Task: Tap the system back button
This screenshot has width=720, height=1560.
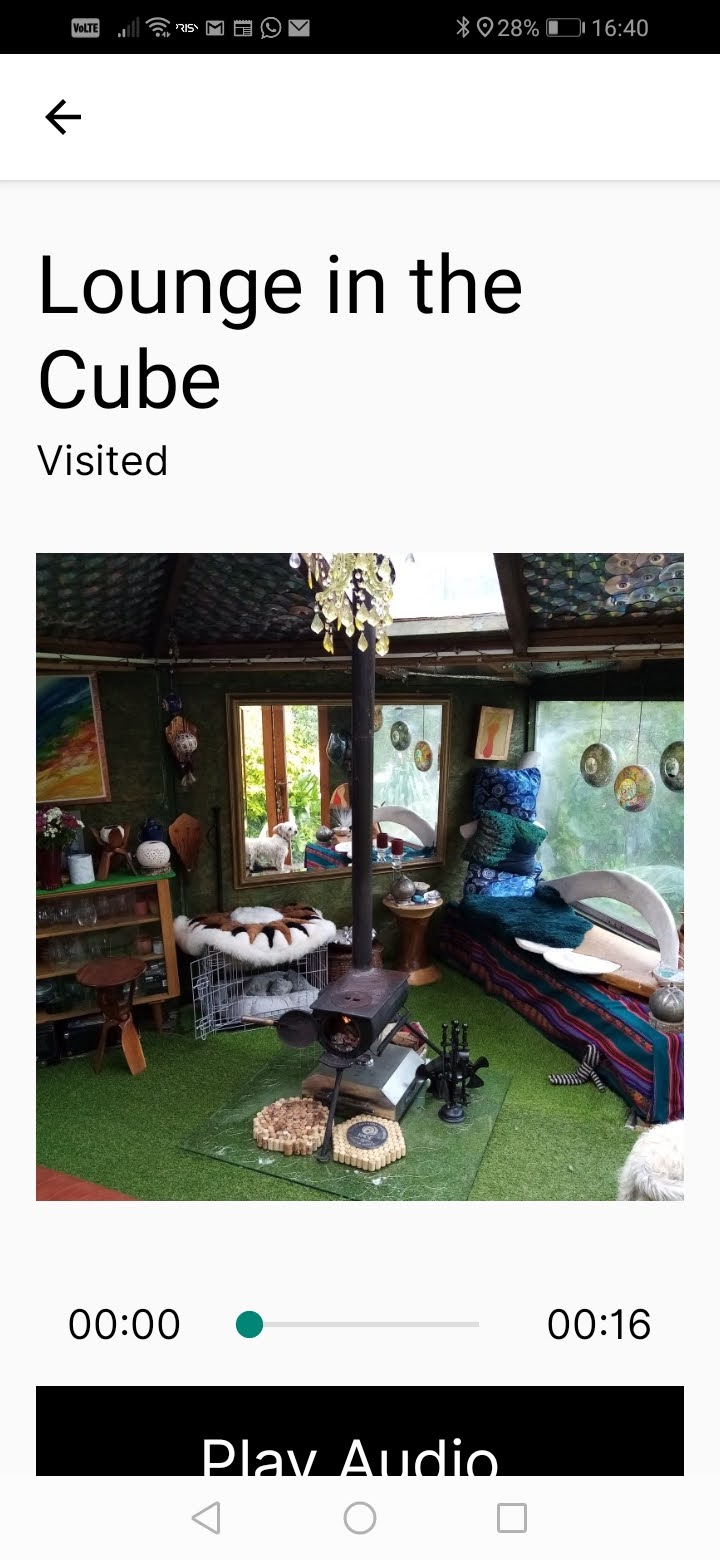Action: point(206,1518)
